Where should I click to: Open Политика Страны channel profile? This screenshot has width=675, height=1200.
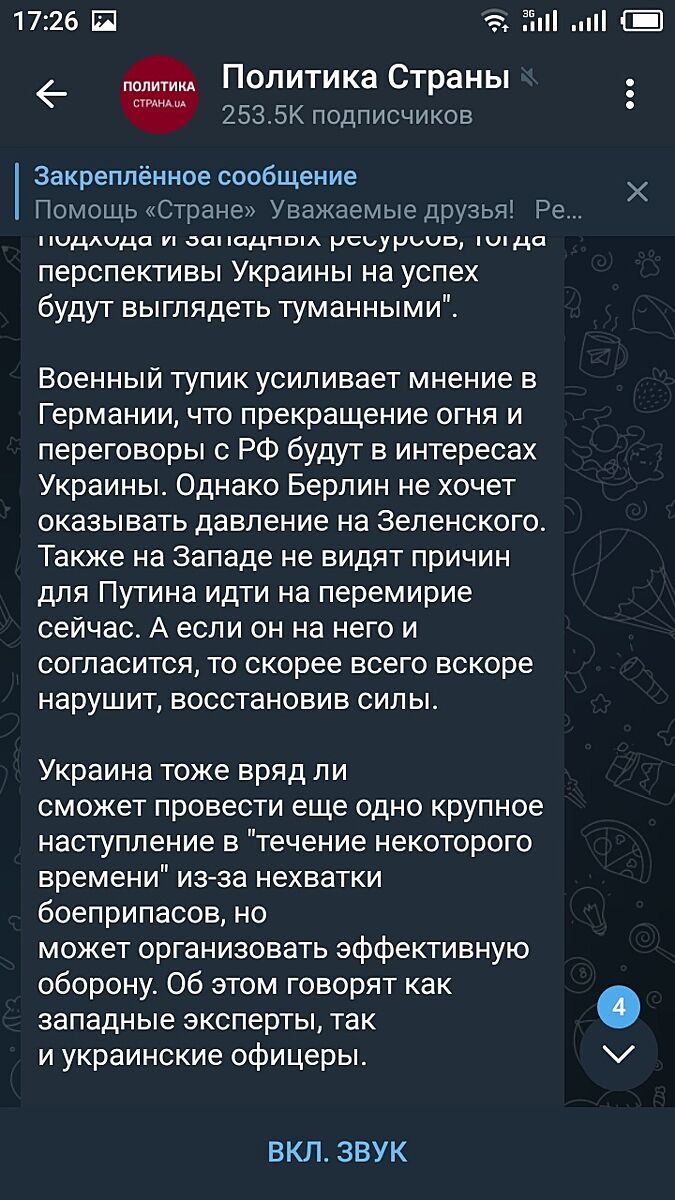click(365, 94)
